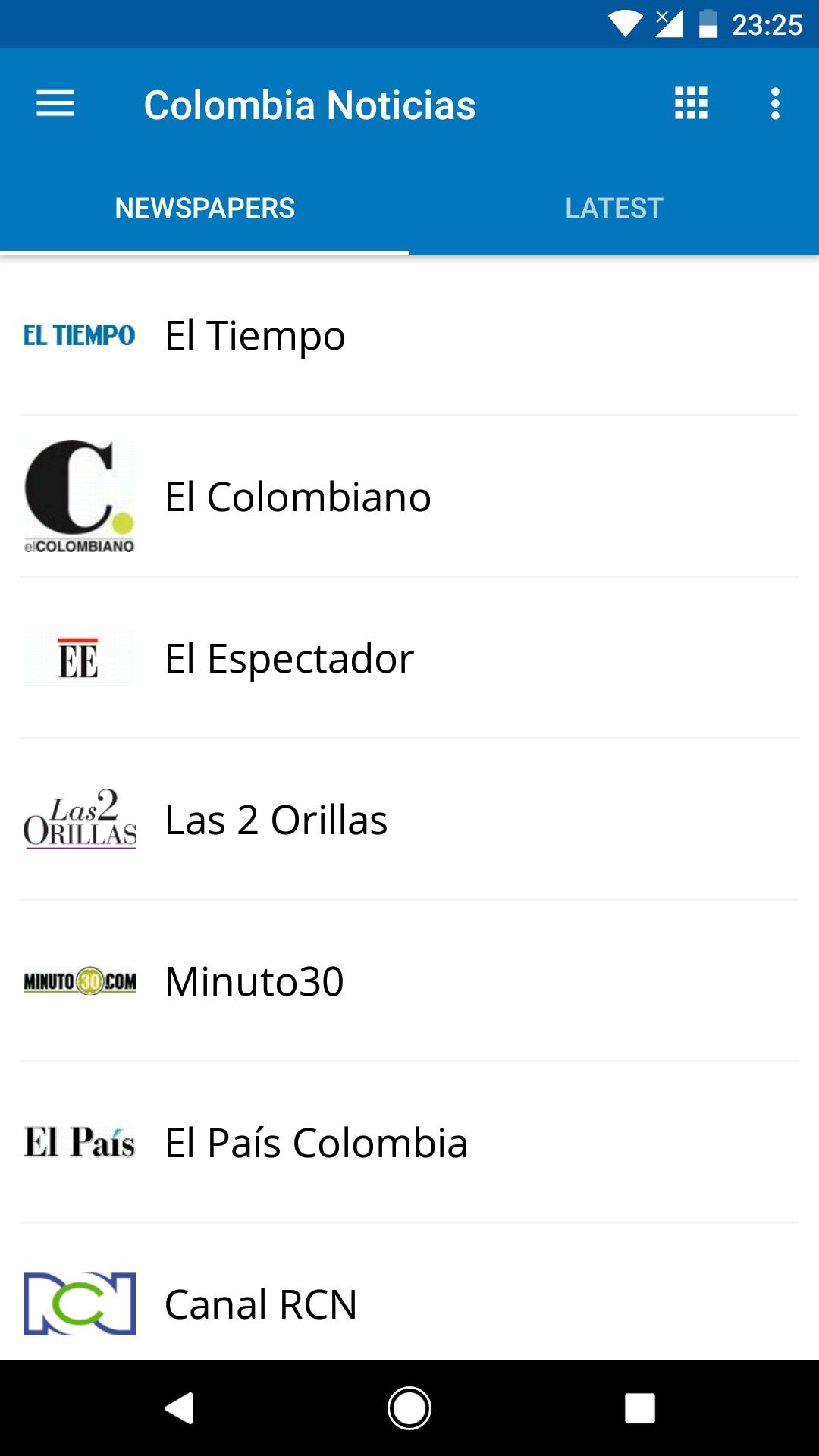The width and height of the screenshot is (819, 1456).
Task: Open the overflow options menu
Action: coord(774,105)
